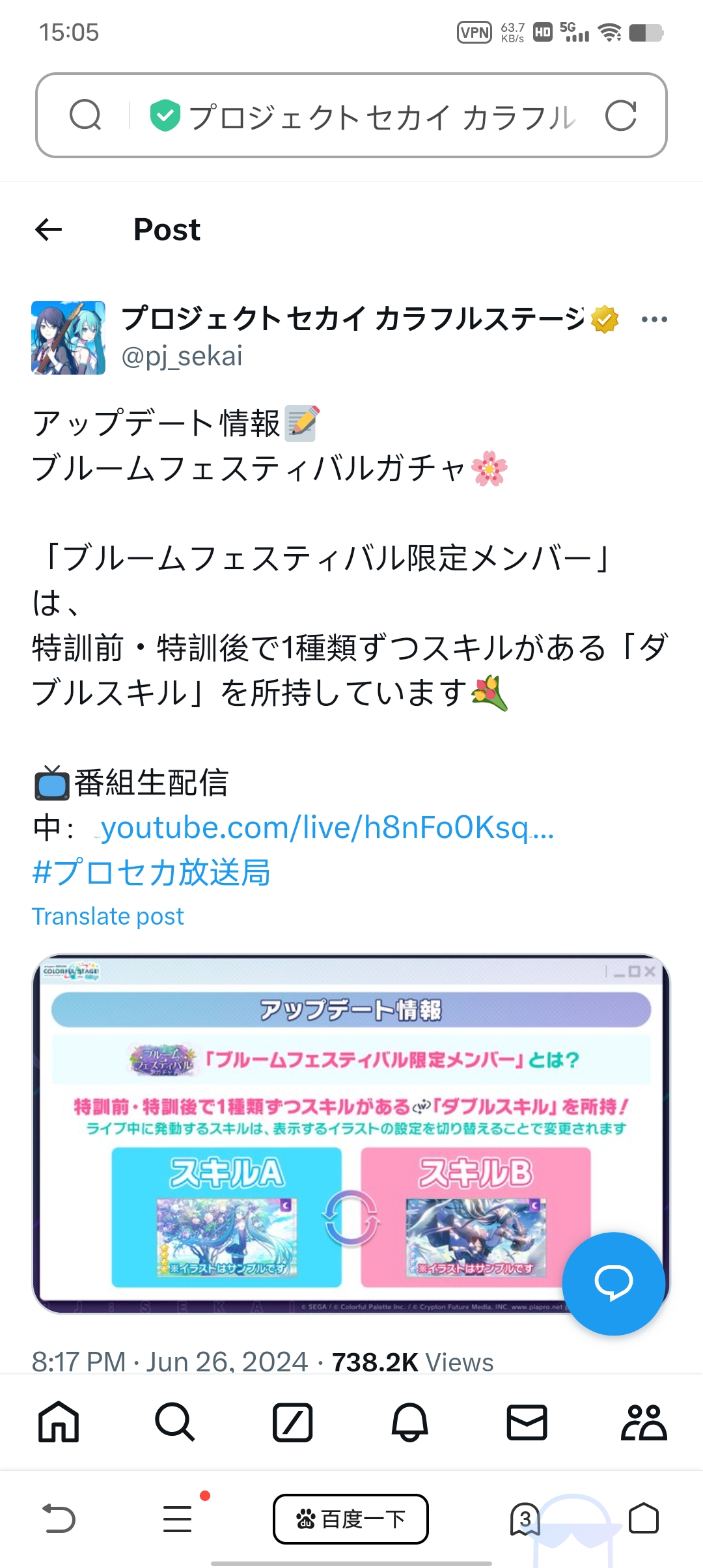703x1568 pixels.
Task: Open the #プロセカ放送局 hashtag
Action: tap(151, 872)
